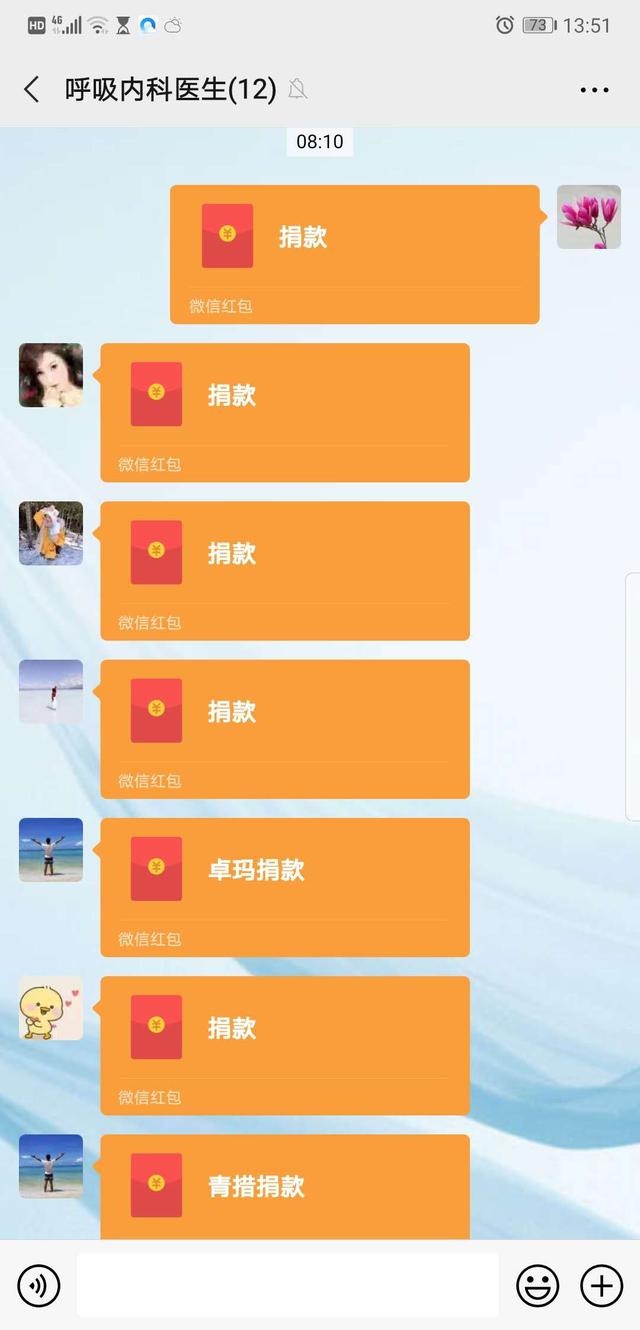The height and width of the screenshot is (1330, 640).
Task: Open the plus attachments menu
Action: pyautogui.click(x=601, y=1285)
